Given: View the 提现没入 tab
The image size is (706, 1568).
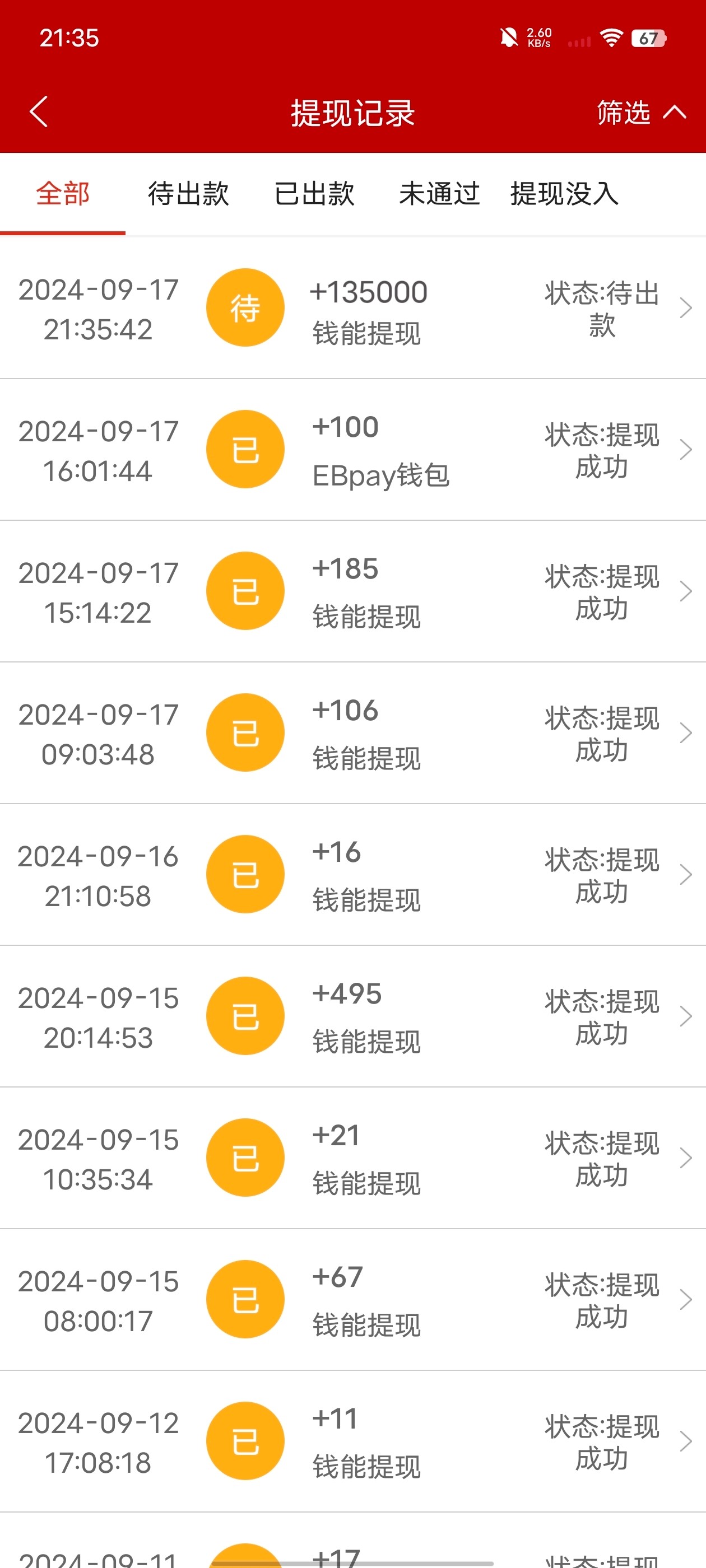Looking at the screenshot, I should pyautogui.click(x=564, y=194).
